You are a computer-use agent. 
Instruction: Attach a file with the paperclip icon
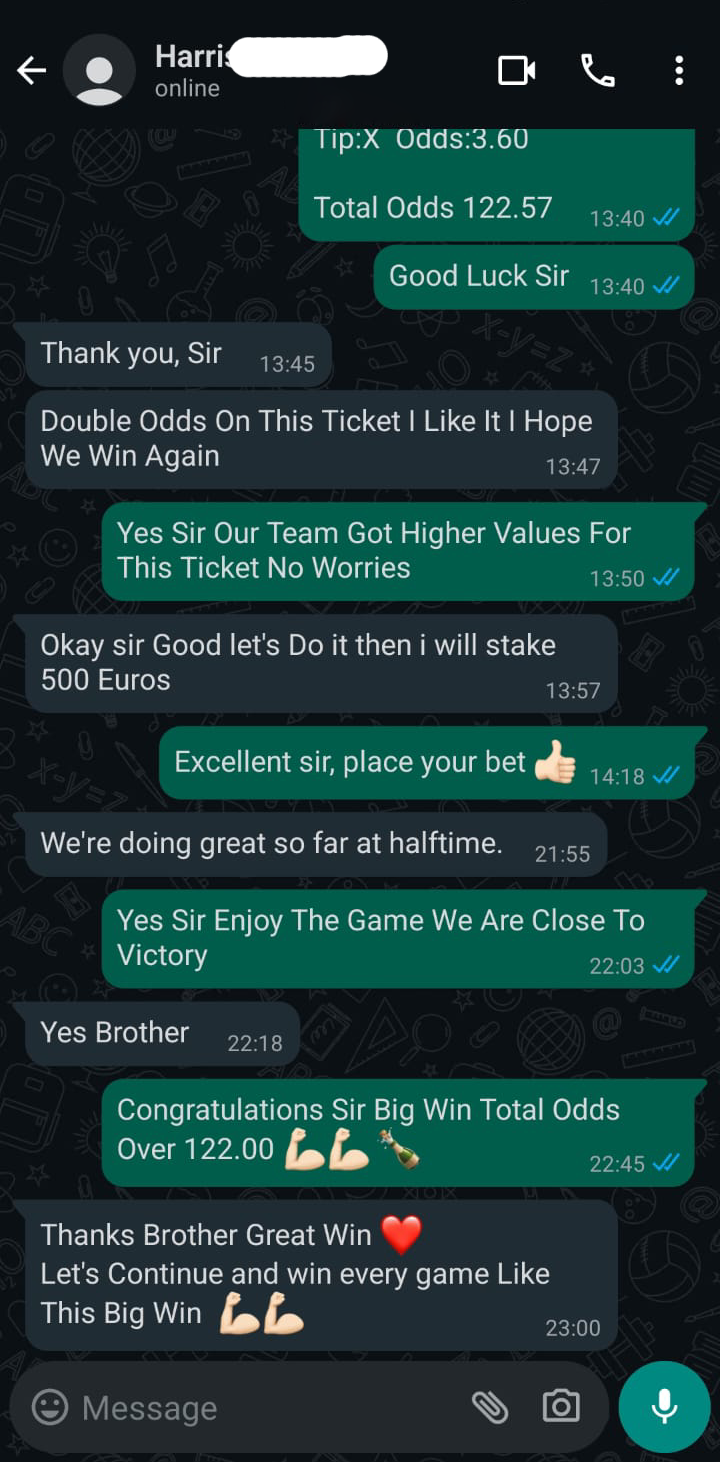coord(490,1406)
